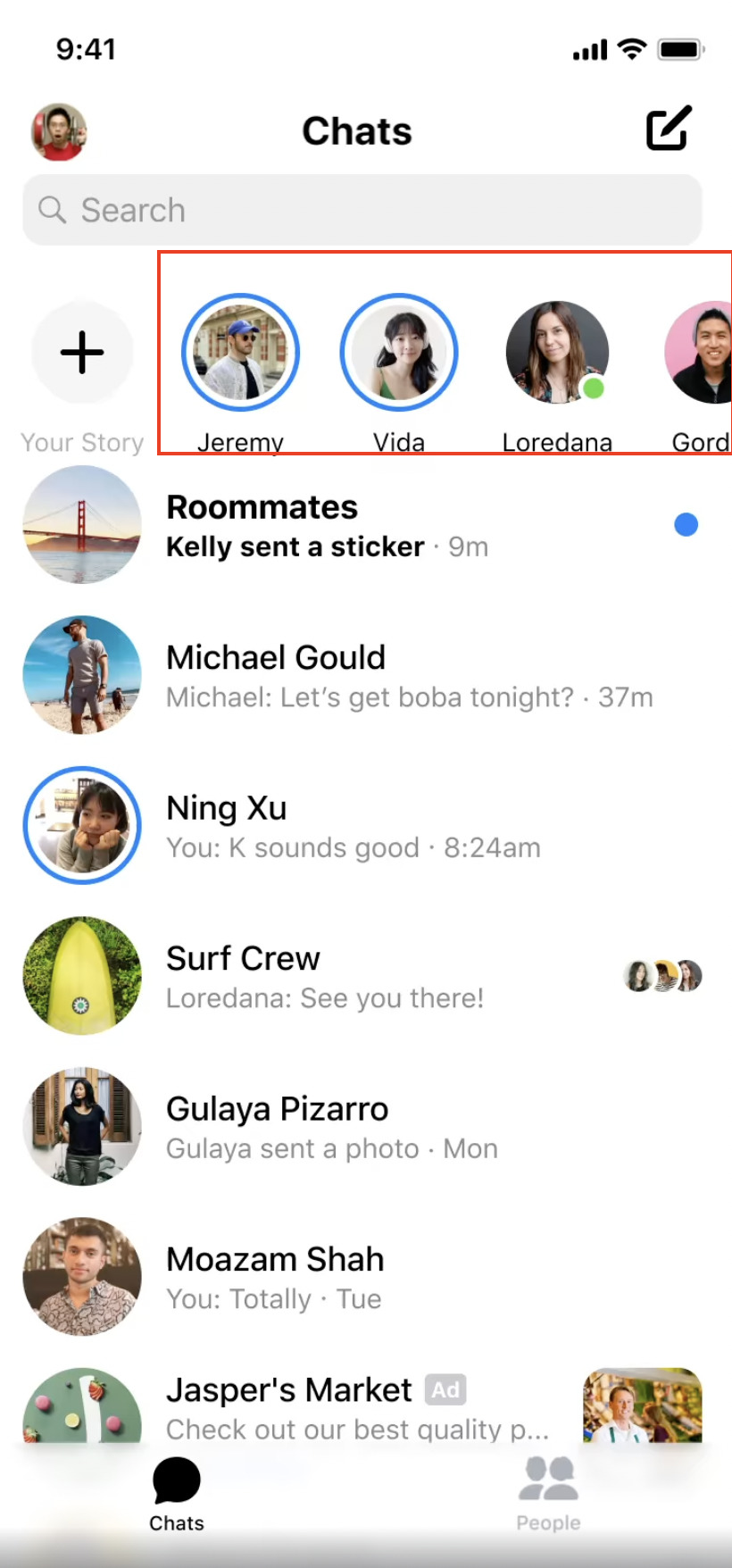The image size is (732, 1568).
Task: Open Loredana's active bubble
Action: click(x=557, y=352)
